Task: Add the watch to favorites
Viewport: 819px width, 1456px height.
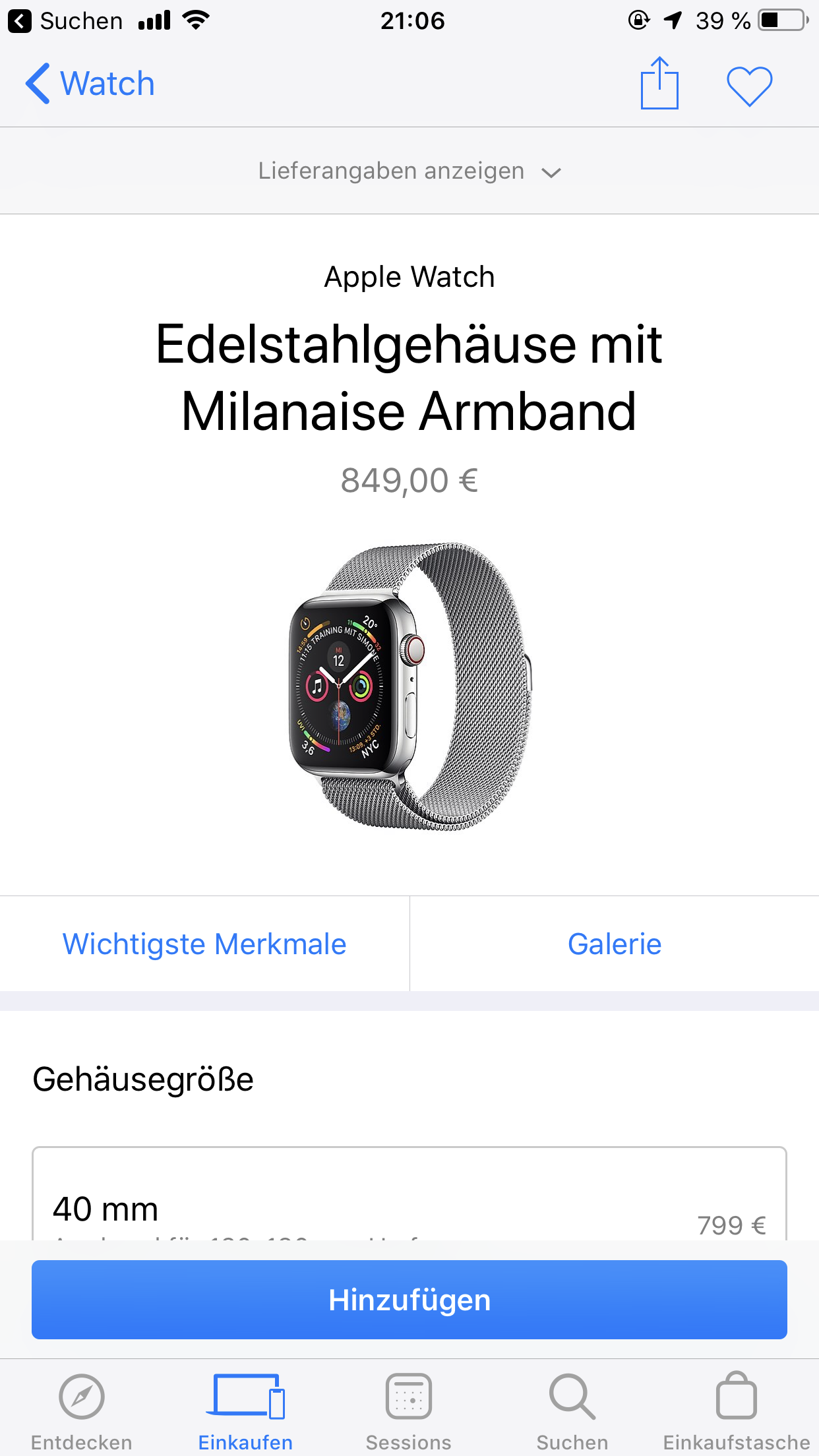Action: 749,86
